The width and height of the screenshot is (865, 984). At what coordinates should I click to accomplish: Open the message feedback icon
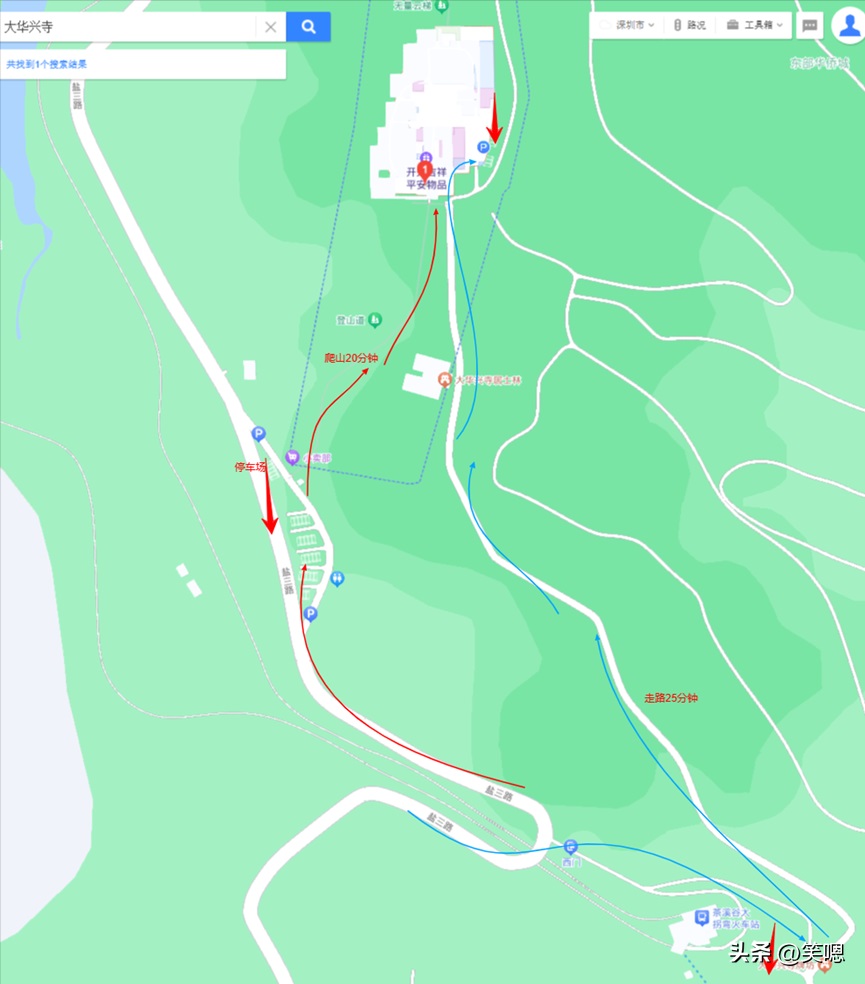tap(811, 25)
